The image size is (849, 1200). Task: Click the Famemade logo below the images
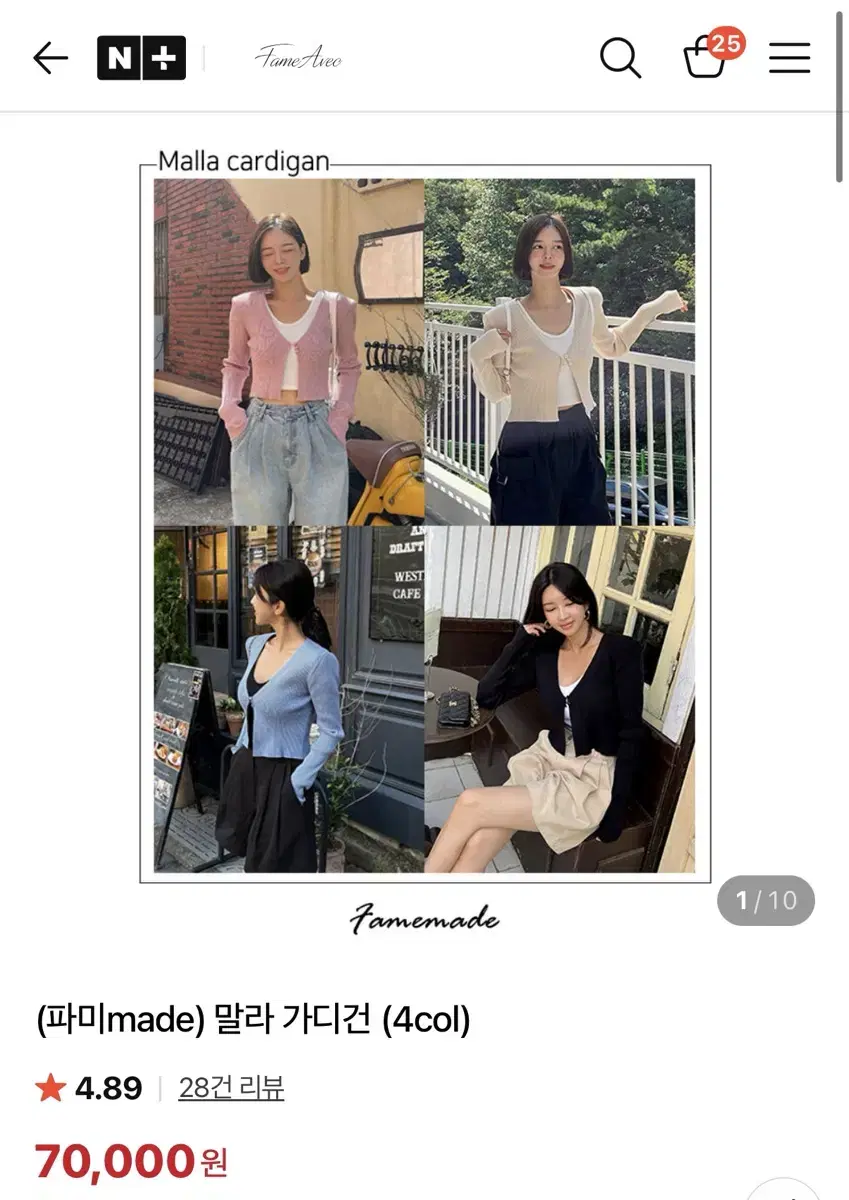click(x=424, y=918)
